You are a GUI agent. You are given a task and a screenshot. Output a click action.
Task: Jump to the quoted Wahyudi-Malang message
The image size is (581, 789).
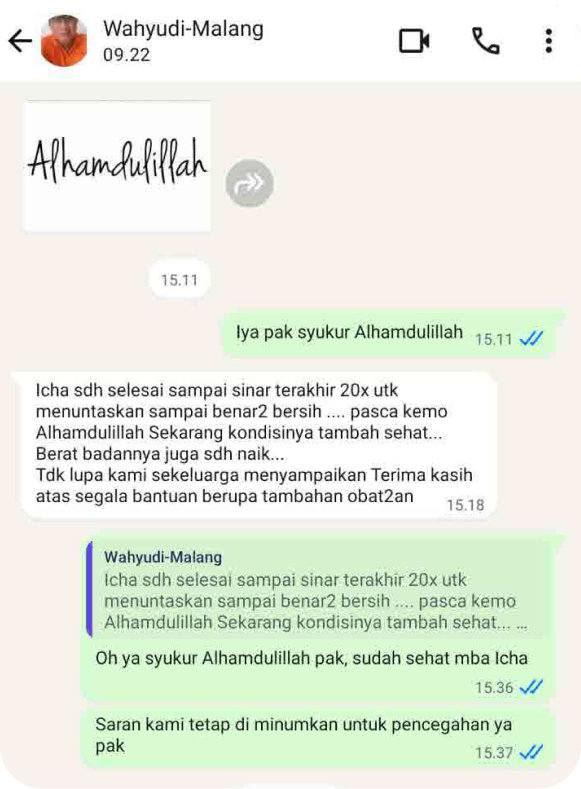(x=319, y=590)
